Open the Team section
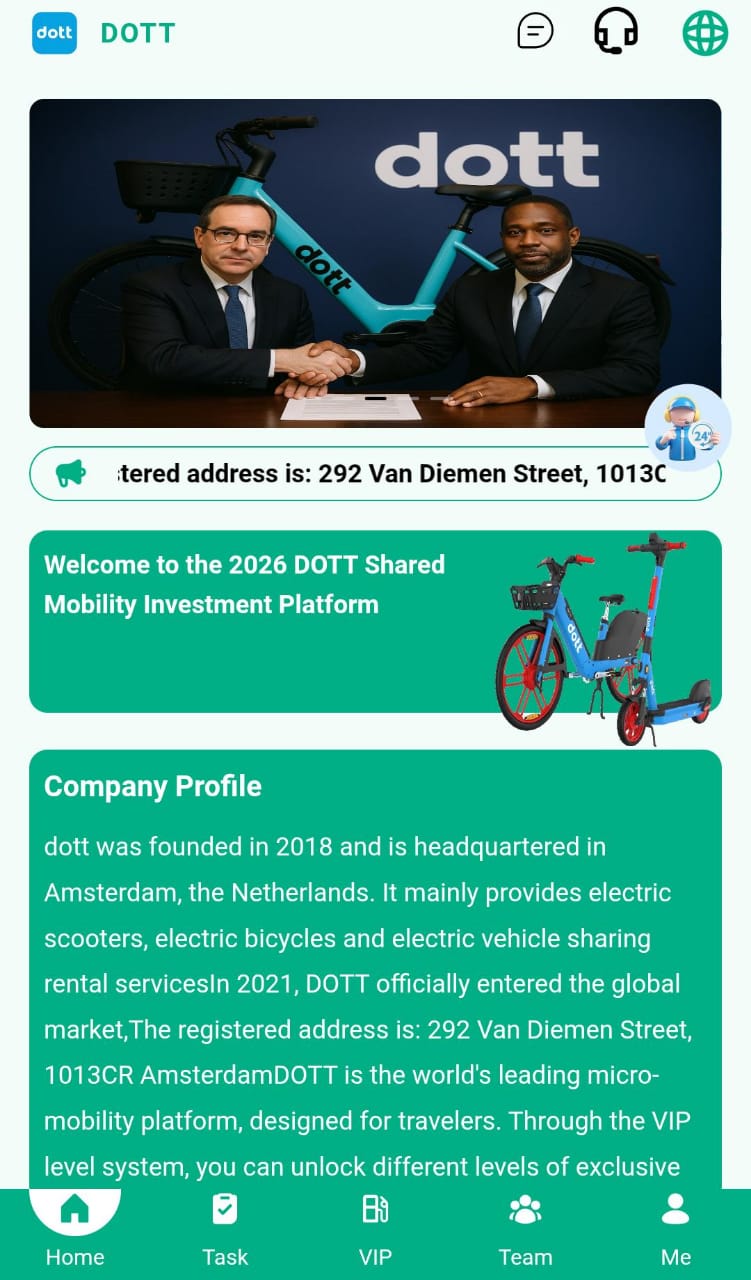The image size is (751, 1280). tap(525, 1230)
